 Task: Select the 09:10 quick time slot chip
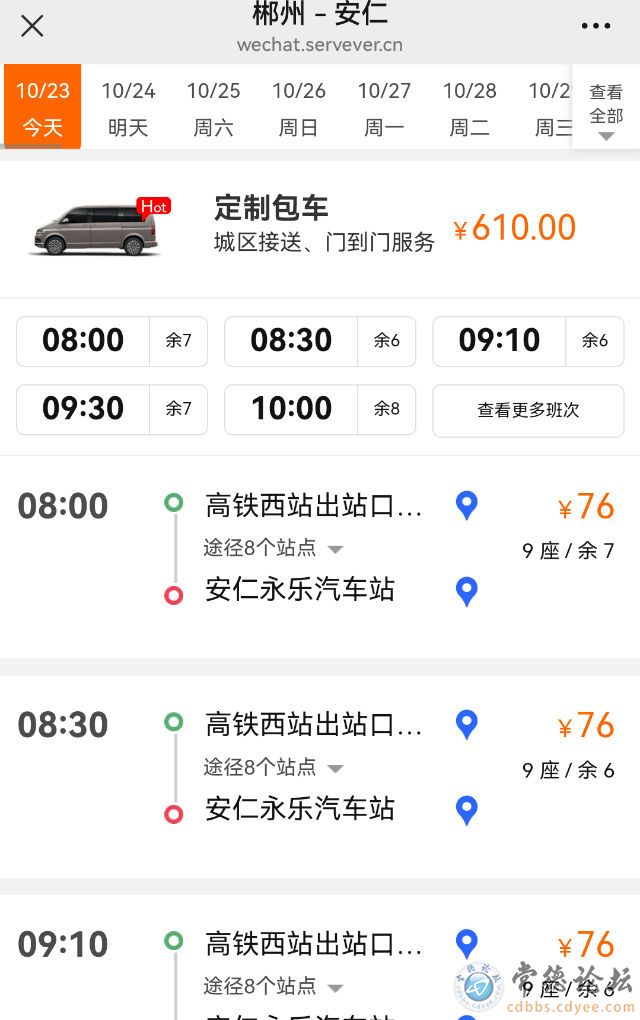click(x=528, y=341)
